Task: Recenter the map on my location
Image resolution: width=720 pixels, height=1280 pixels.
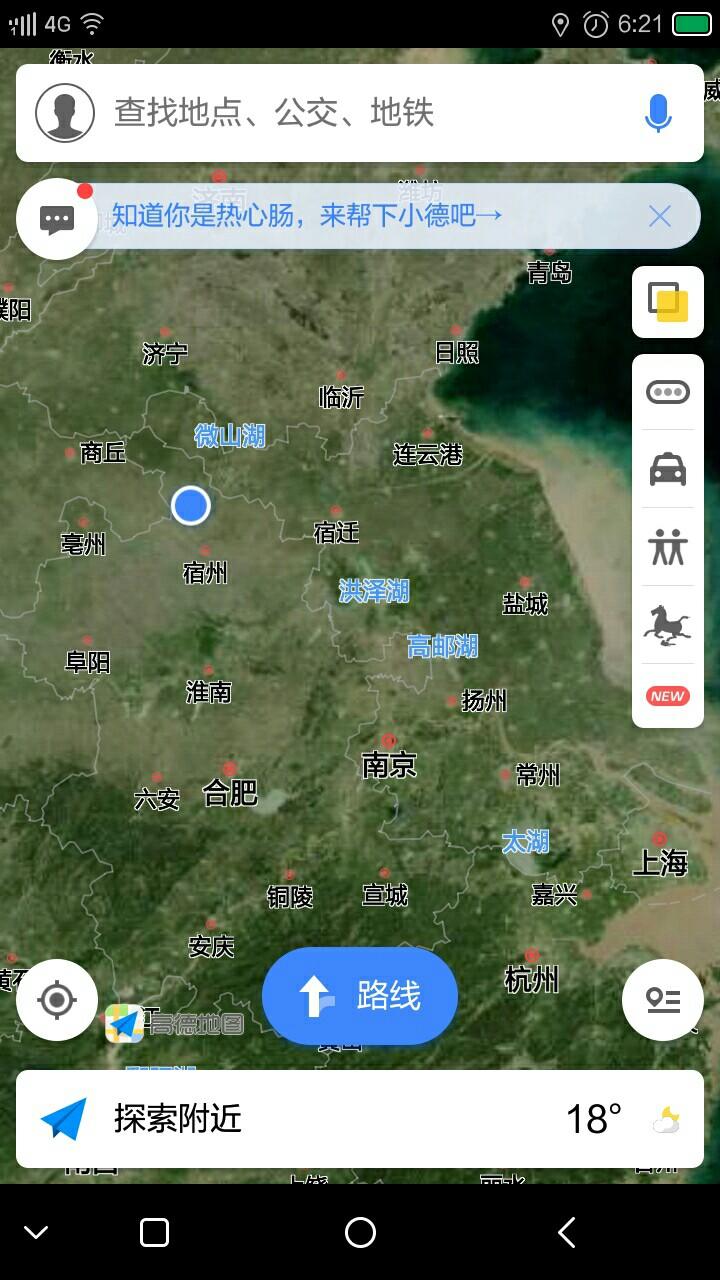Action: click(57, 999)
